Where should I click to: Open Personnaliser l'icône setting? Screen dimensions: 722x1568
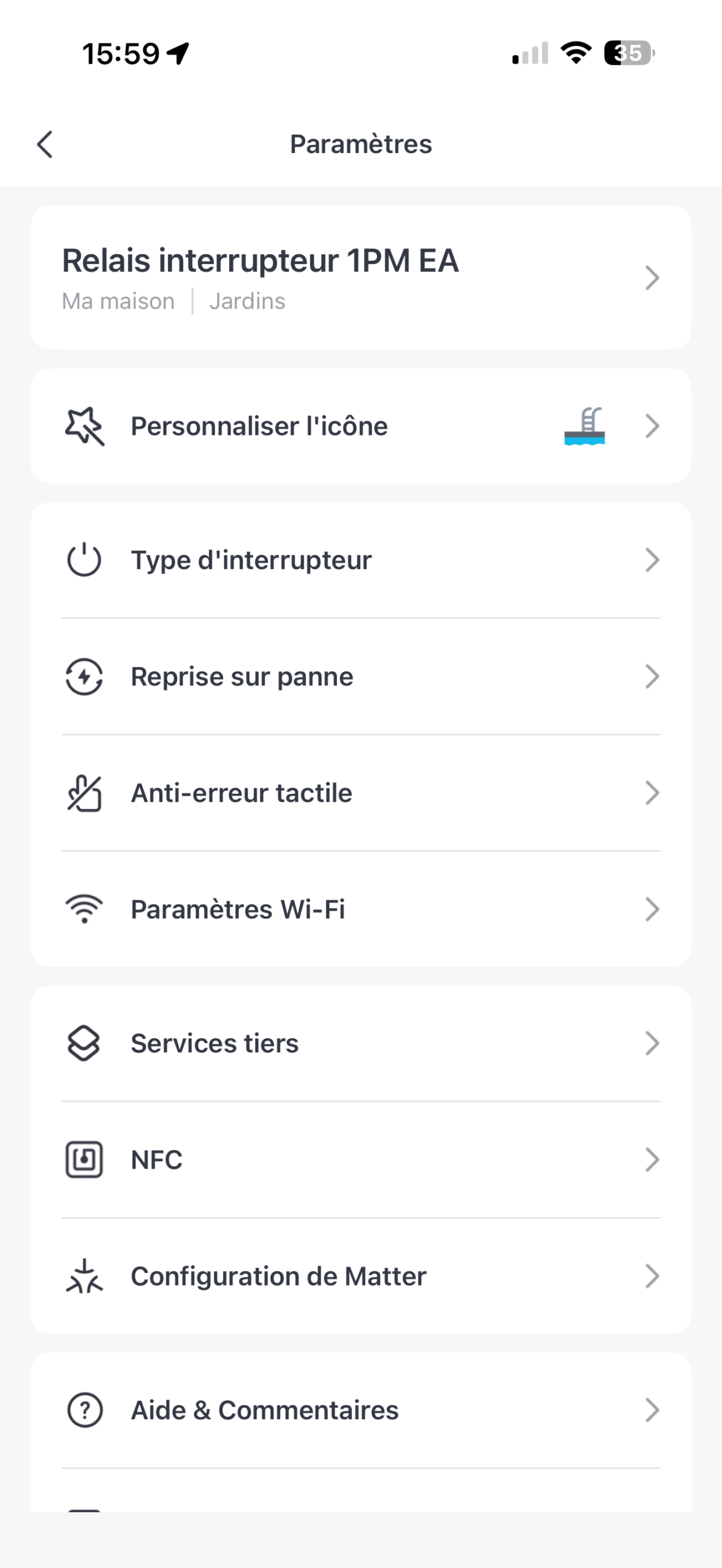click(360, 426)
